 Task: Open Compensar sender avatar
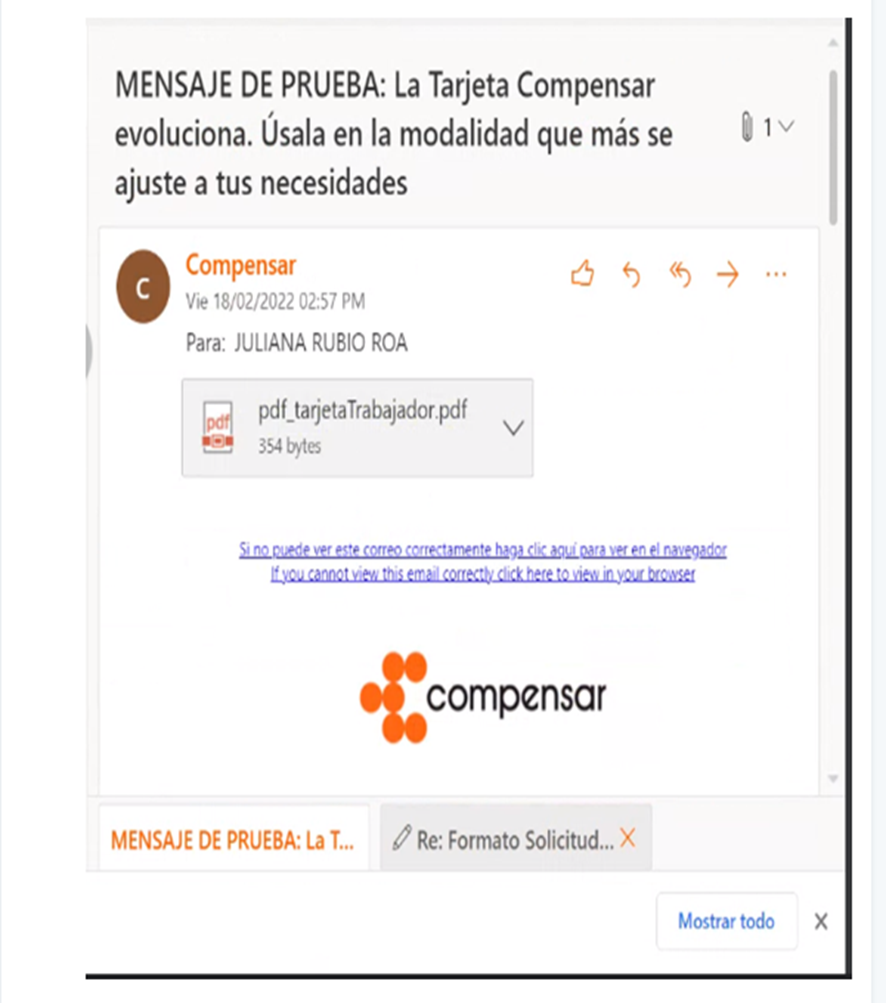pyautogui.click(x=143, y=288)
